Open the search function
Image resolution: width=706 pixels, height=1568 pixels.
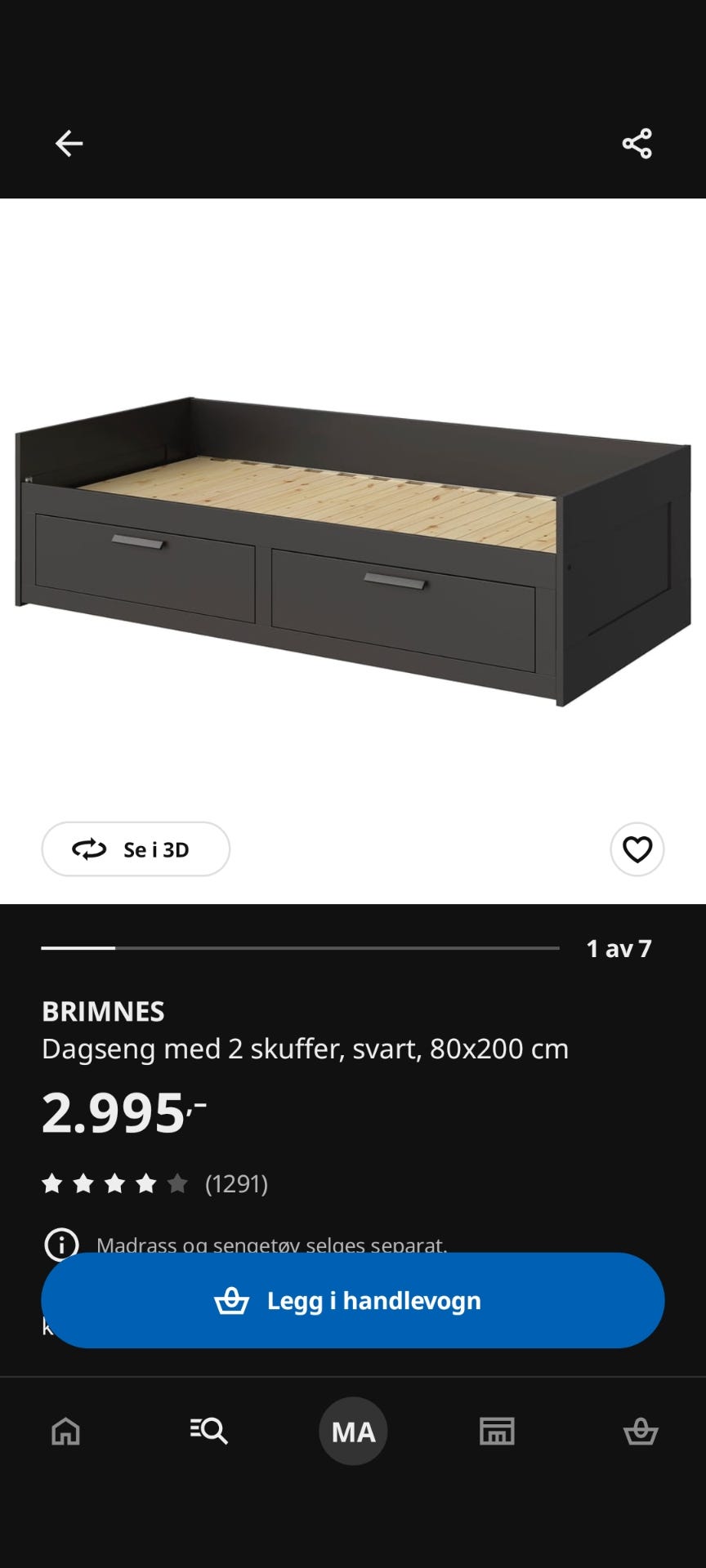coord(209,1431)
